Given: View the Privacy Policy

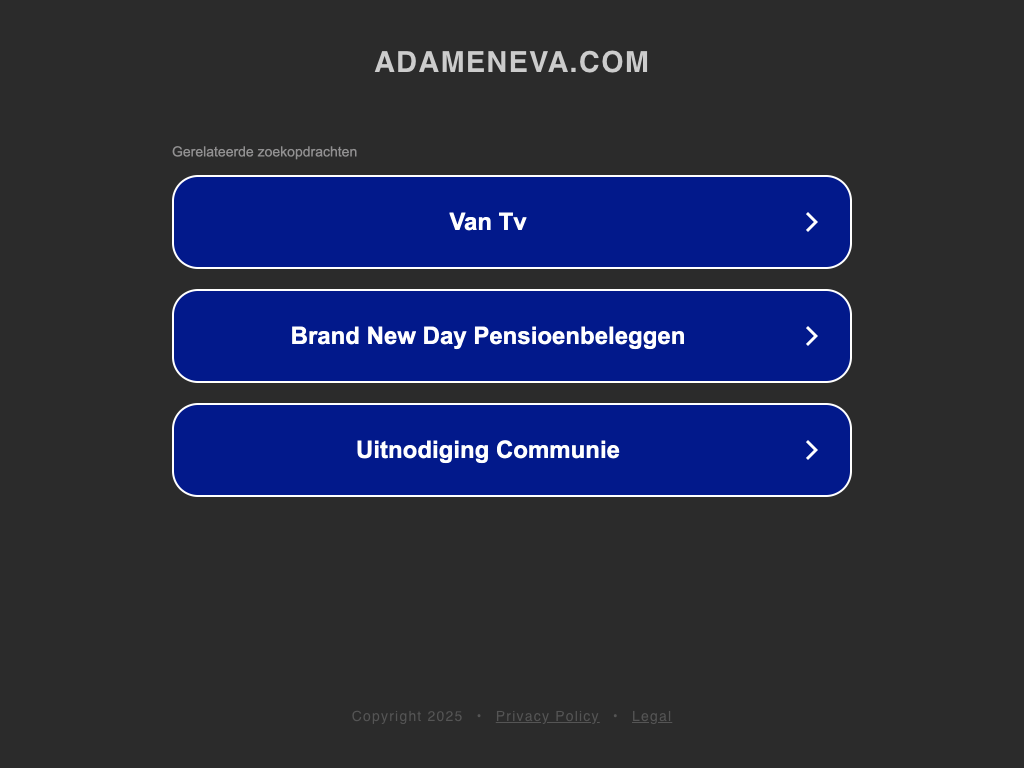Looking at the screenshot, I should coord(547,716).
